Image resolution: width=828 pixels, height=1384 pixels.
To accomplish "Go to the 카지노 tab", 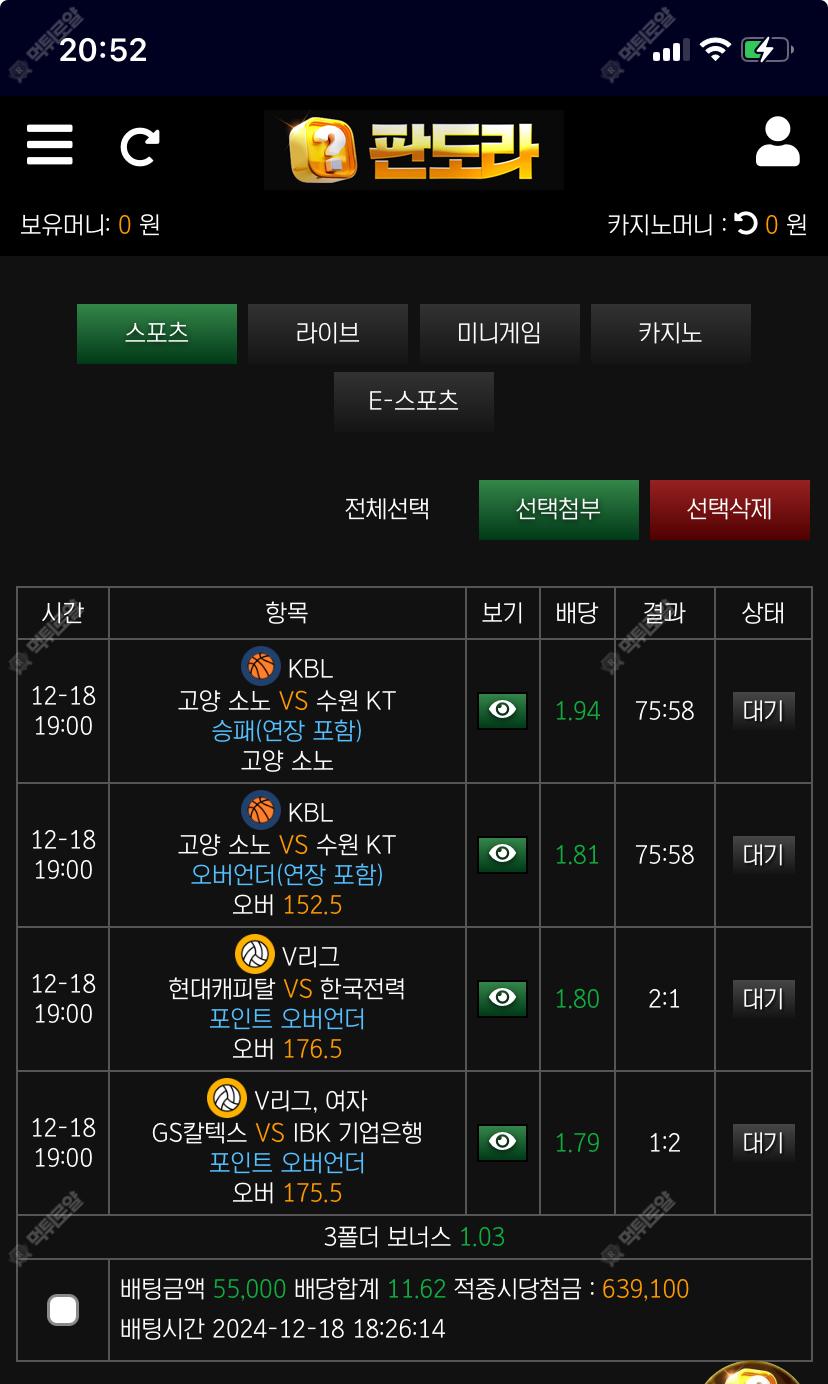I will click(x=670, y=333).
